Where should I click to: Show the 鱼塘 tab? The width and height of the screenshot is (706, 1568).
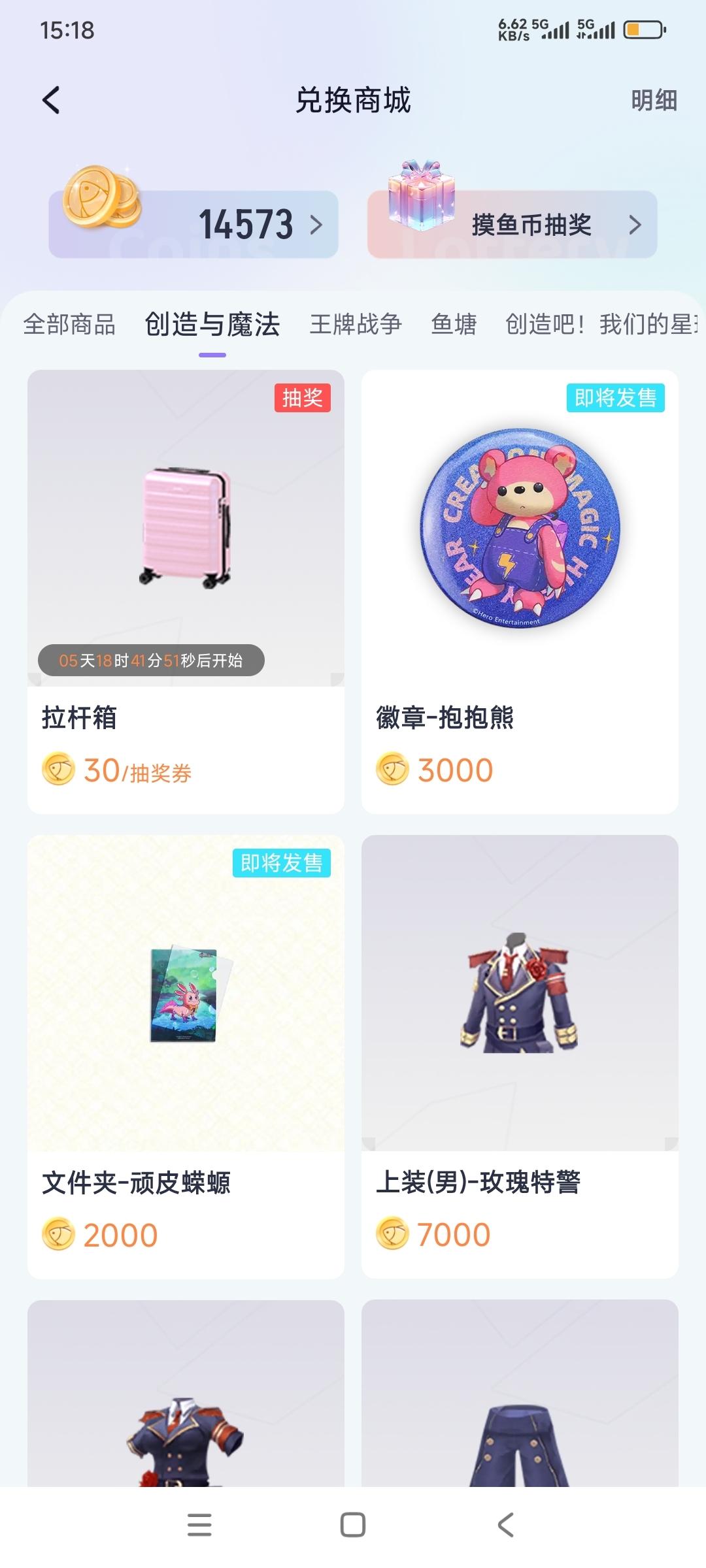tap(454, 324)
